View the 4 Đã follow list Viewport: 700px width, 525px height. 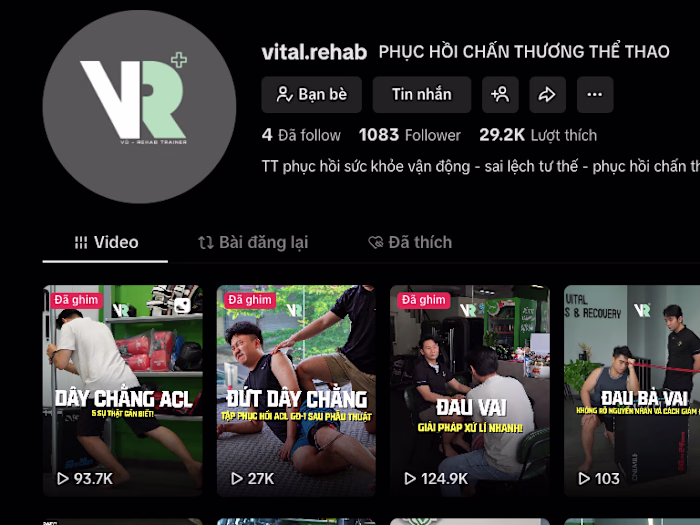pyautogui.click(x=301, y=135)
